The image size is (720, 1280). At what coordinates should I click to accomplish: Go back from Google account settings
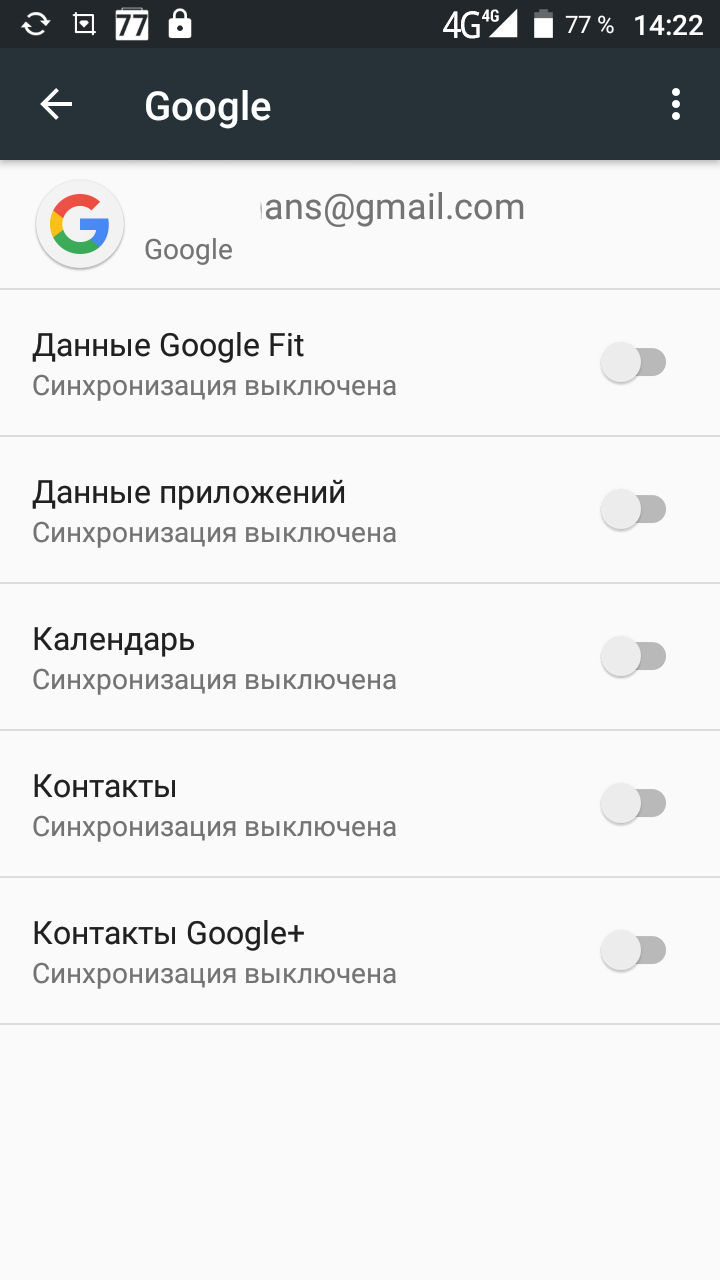(56, 105)
